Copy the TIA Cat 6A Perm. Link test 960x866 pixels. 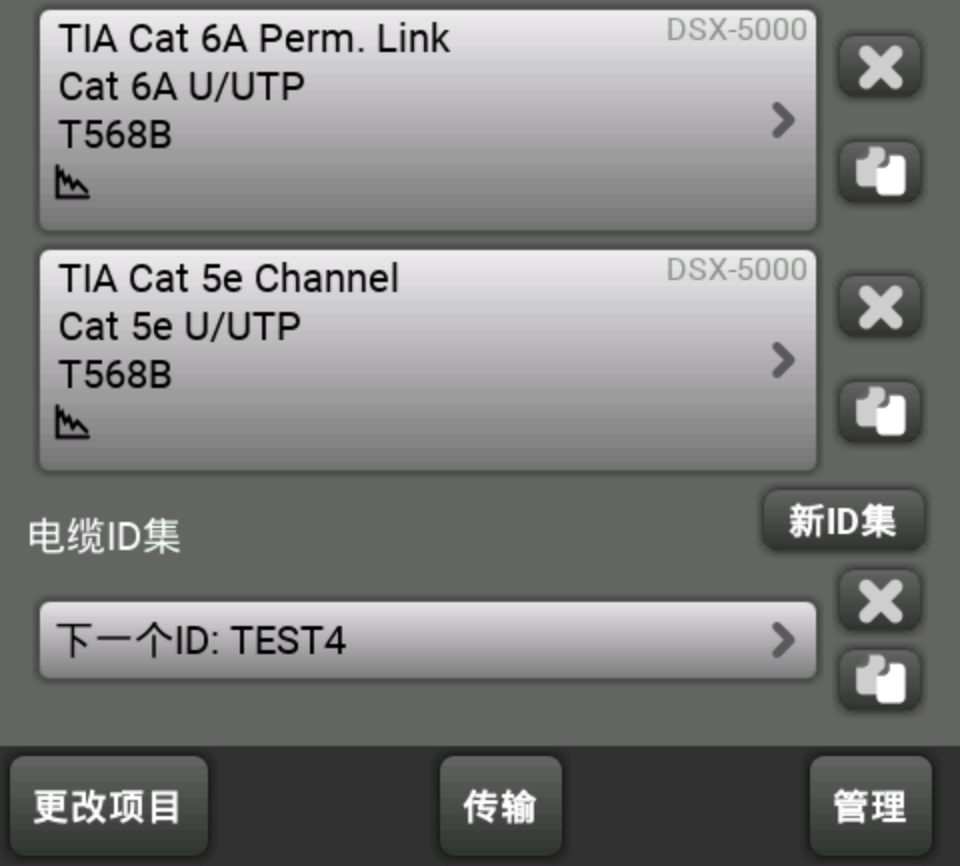[x=880, y=171]
